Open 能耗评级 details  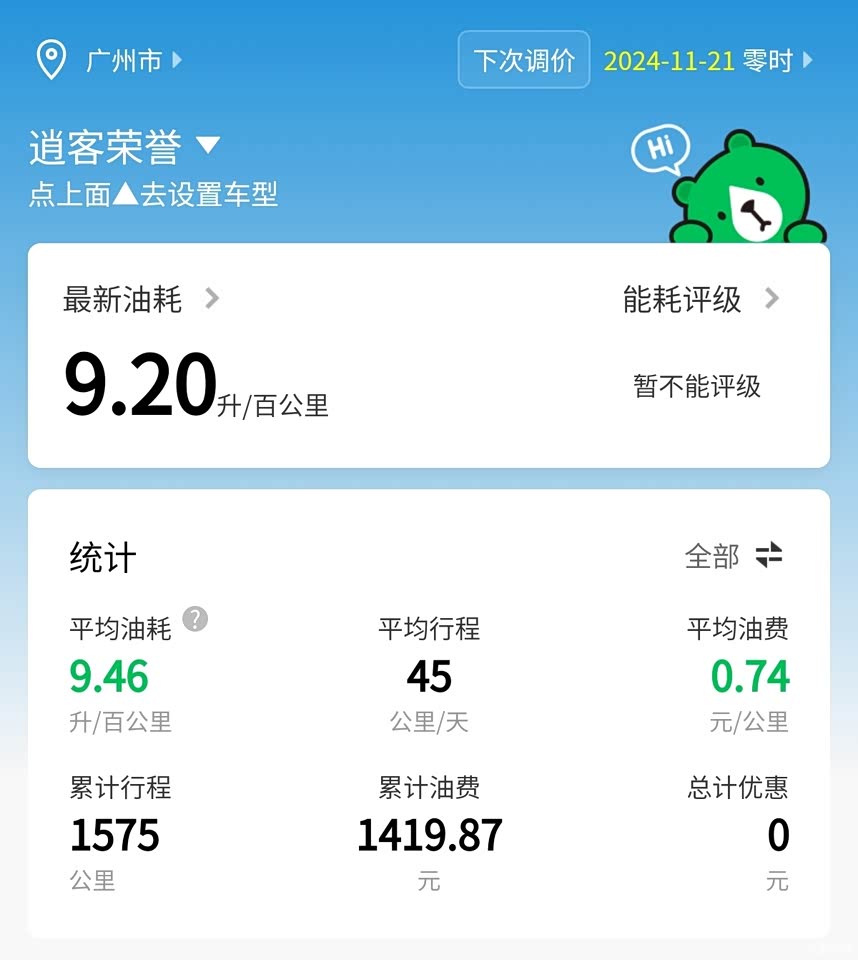click(700, 298)
